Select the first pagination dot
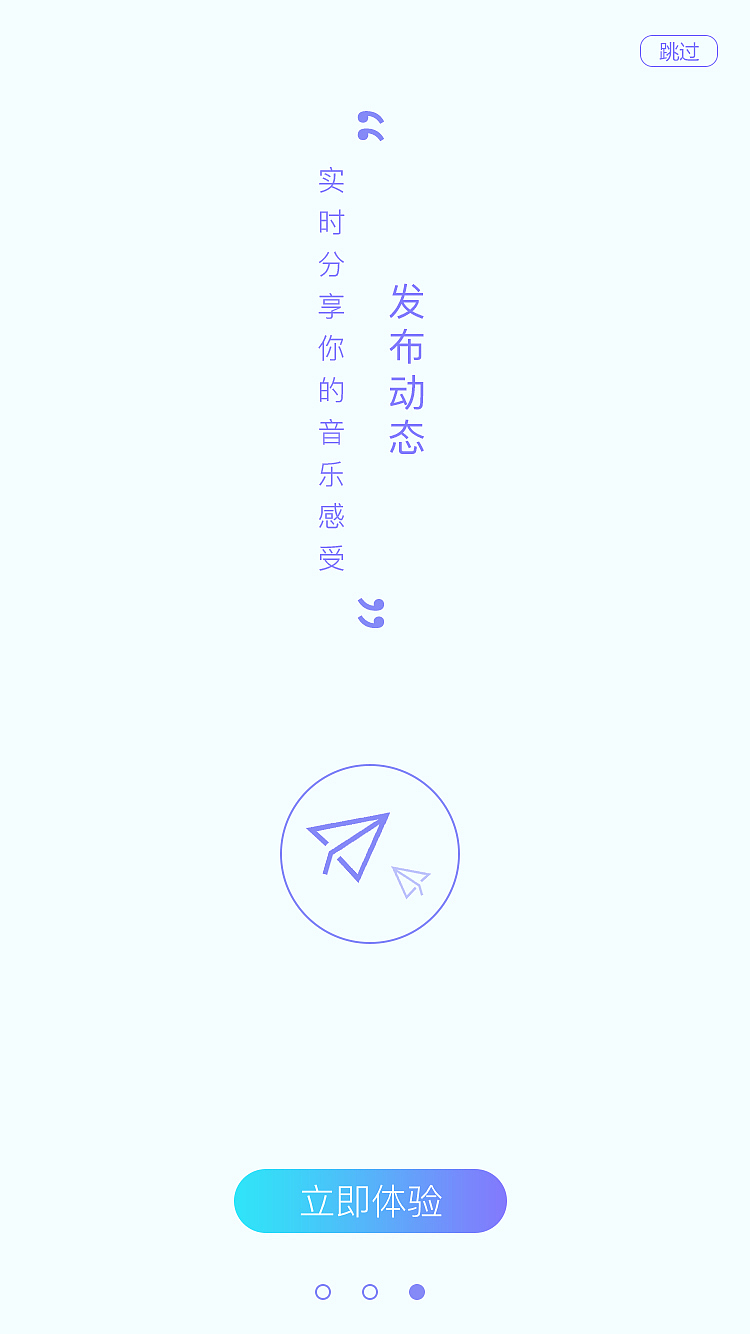The image size is (750, 1334). point(323,1292)
